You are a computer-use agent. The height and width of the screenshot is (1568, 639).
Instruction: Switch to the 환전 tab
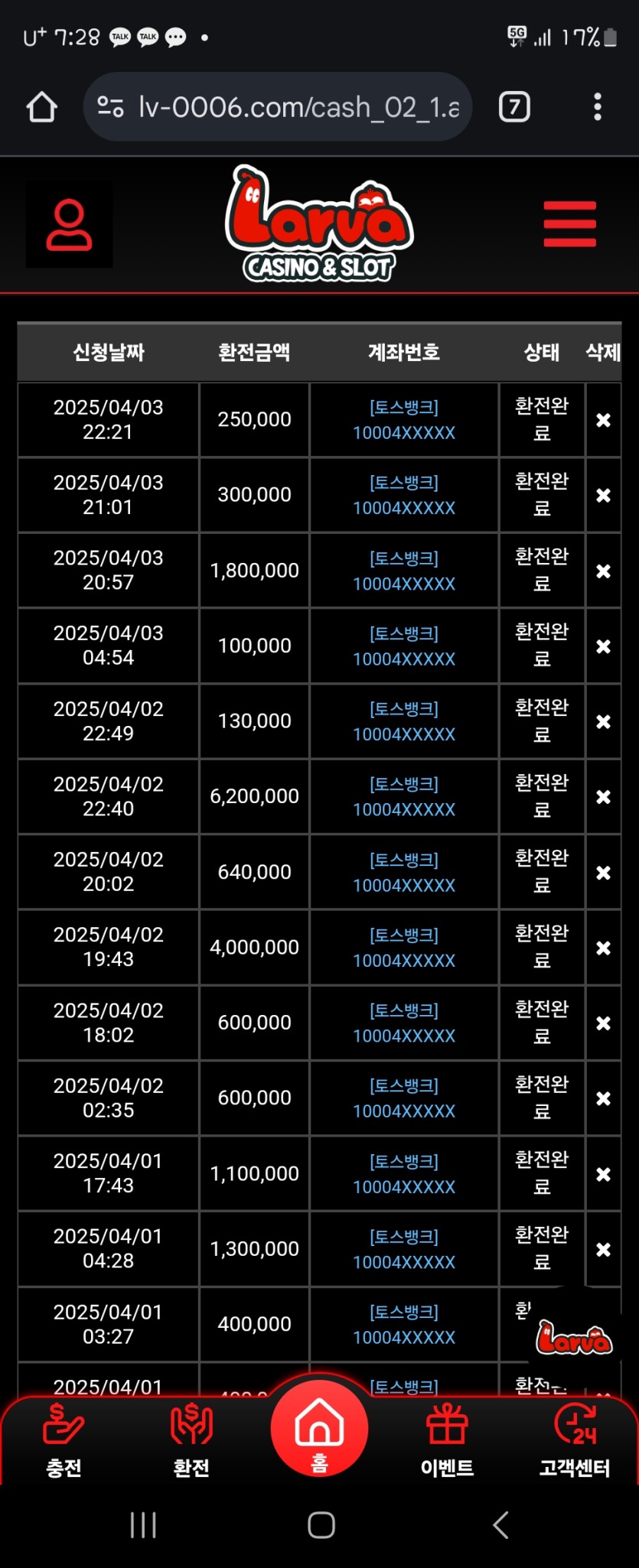pos(191,1440)
